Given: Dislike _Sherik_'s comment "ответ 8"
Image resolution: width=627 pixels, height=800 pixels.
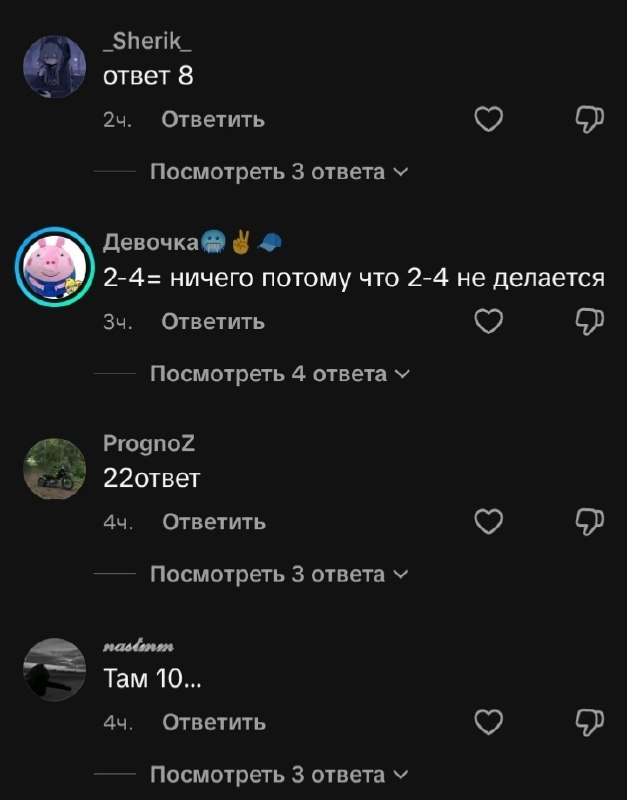Looking at the screenshot, I should tap(590, 119).
